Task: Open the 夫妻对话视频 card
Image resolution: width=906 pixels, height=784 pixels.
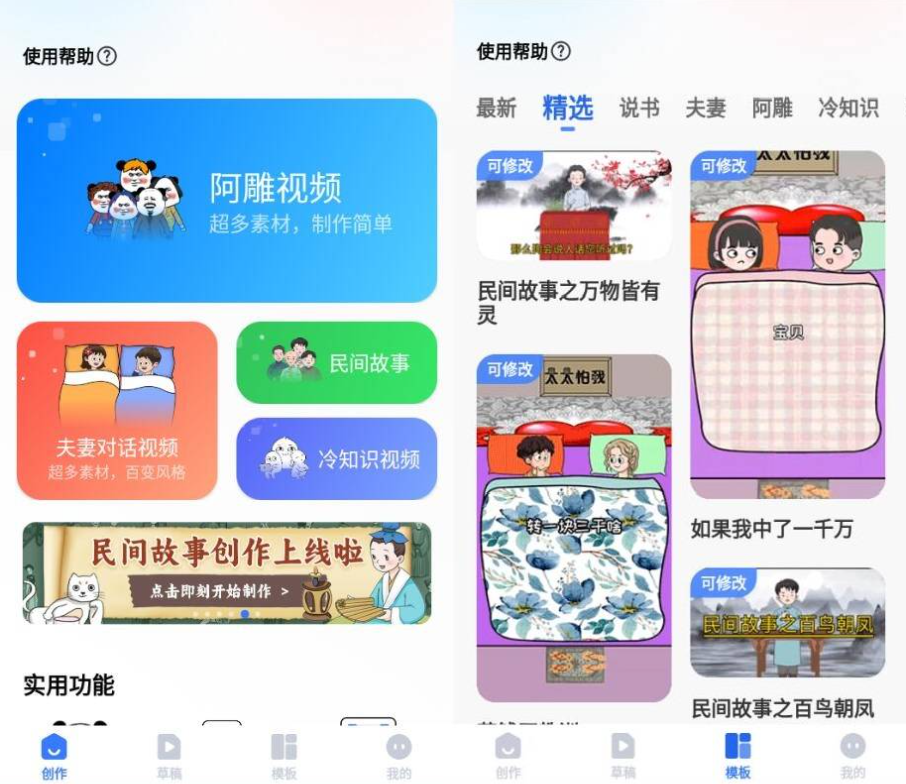Action: click(117, 410)
